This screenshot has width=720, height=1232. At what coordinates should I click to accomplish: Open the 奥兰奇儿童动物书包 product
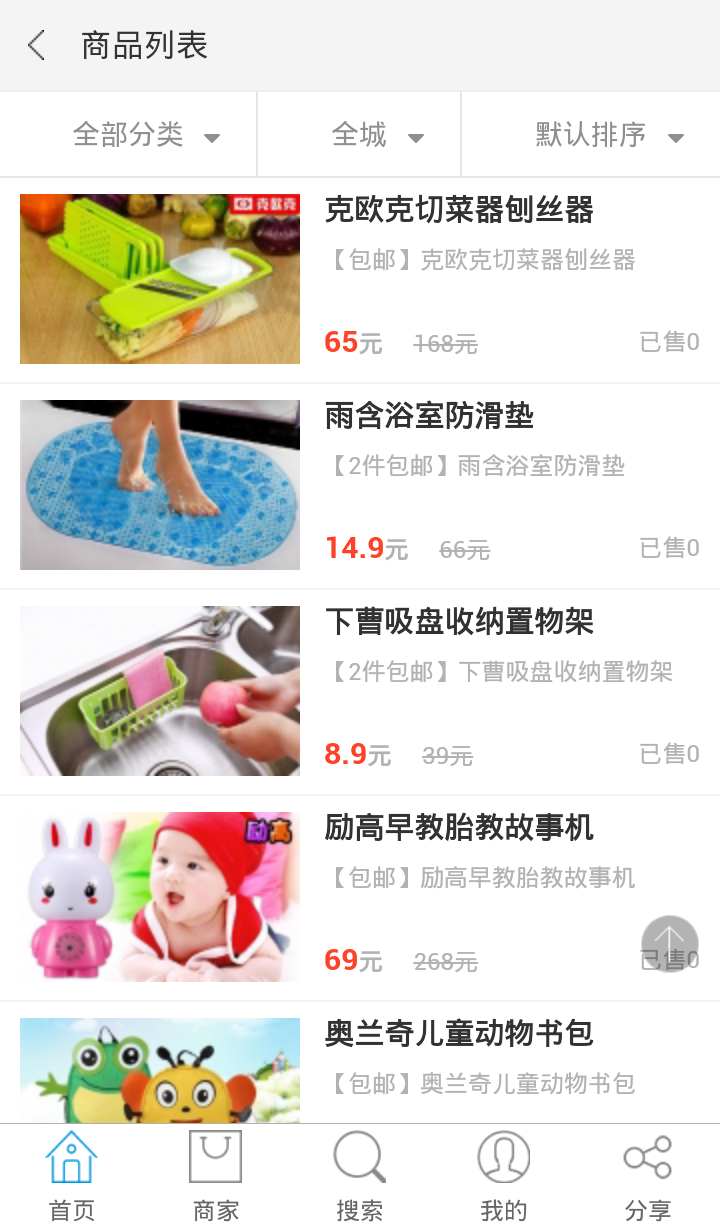(x=459, y=1034)
